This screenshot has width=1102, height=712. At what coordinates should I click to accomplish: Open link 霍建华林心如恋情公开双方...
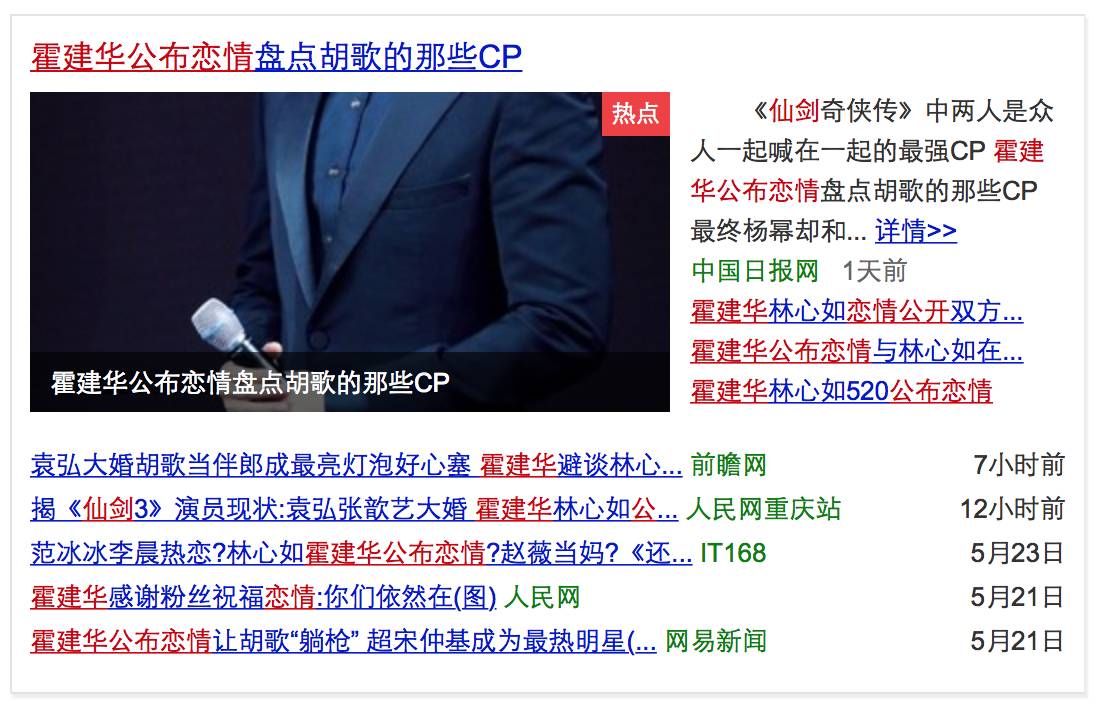(856, 312)
